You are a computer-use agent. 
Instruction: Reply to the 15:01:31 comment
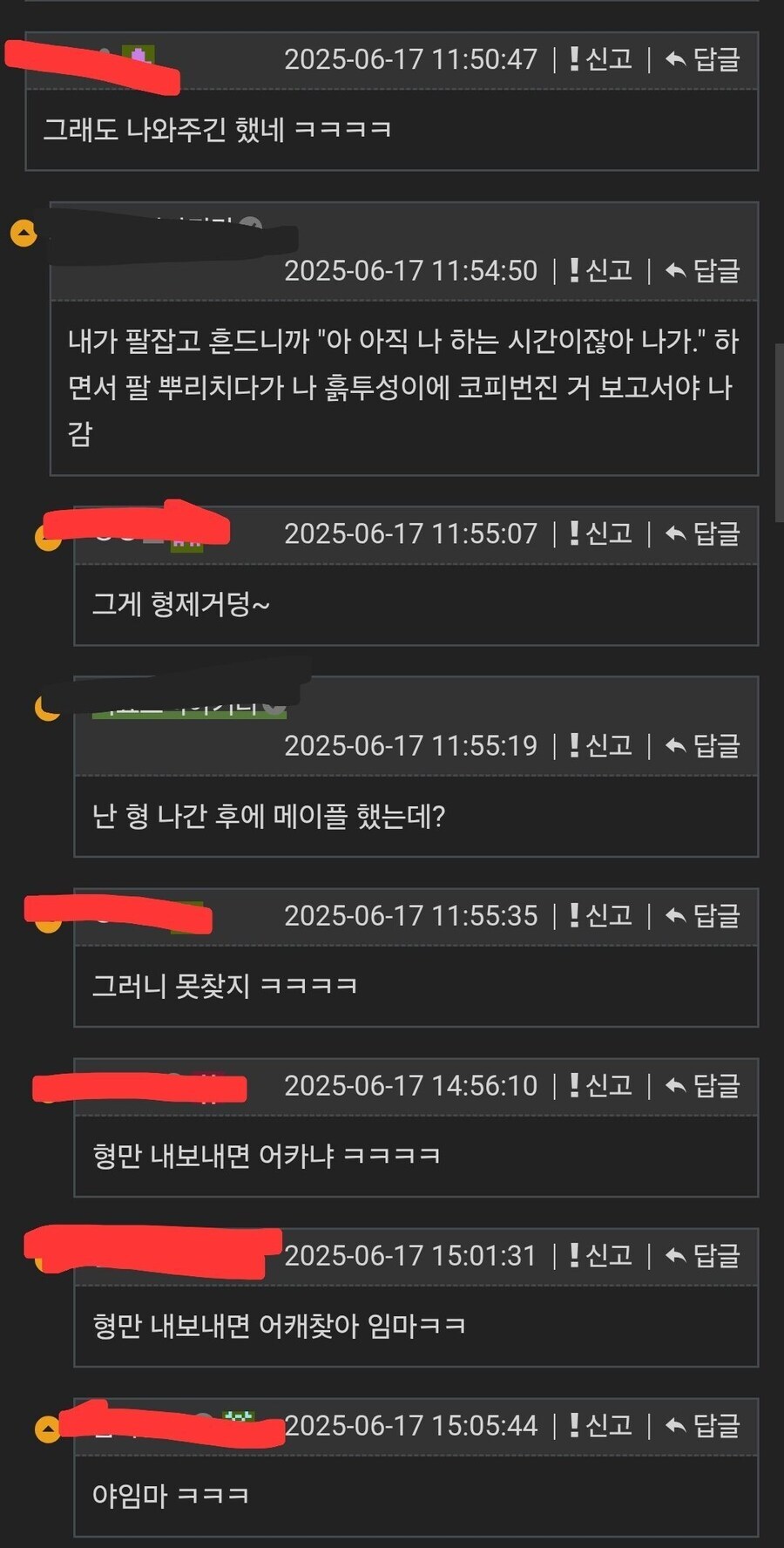pyautogui.click(x=703, y=1256)
